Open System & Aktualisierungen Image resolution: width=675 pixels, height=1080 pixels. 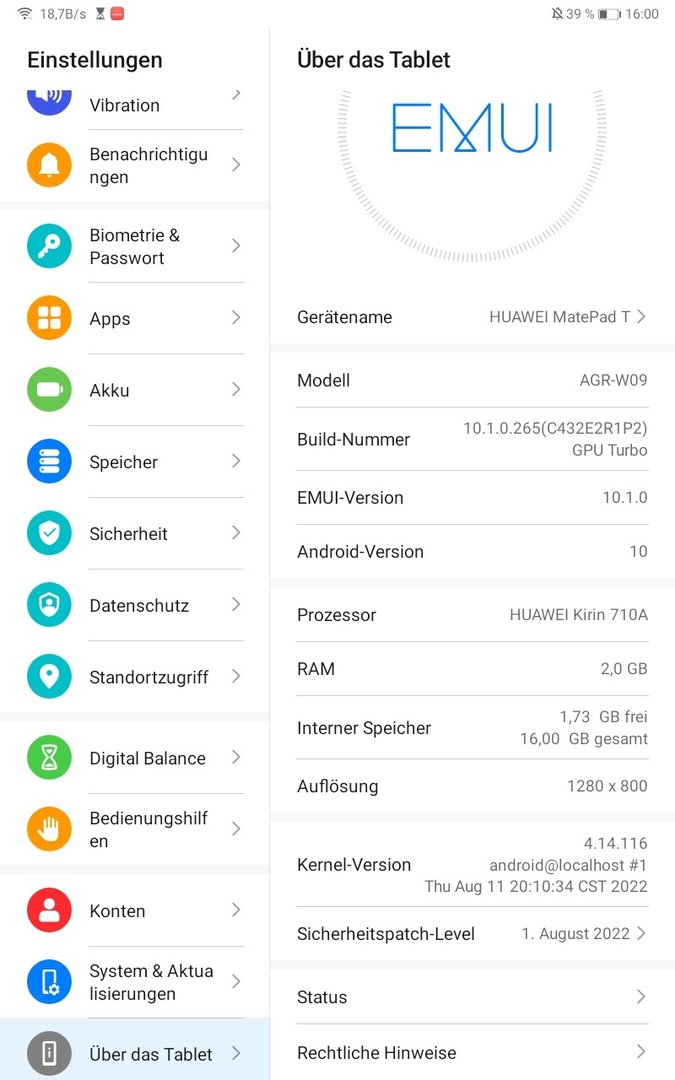coord(135,982)
